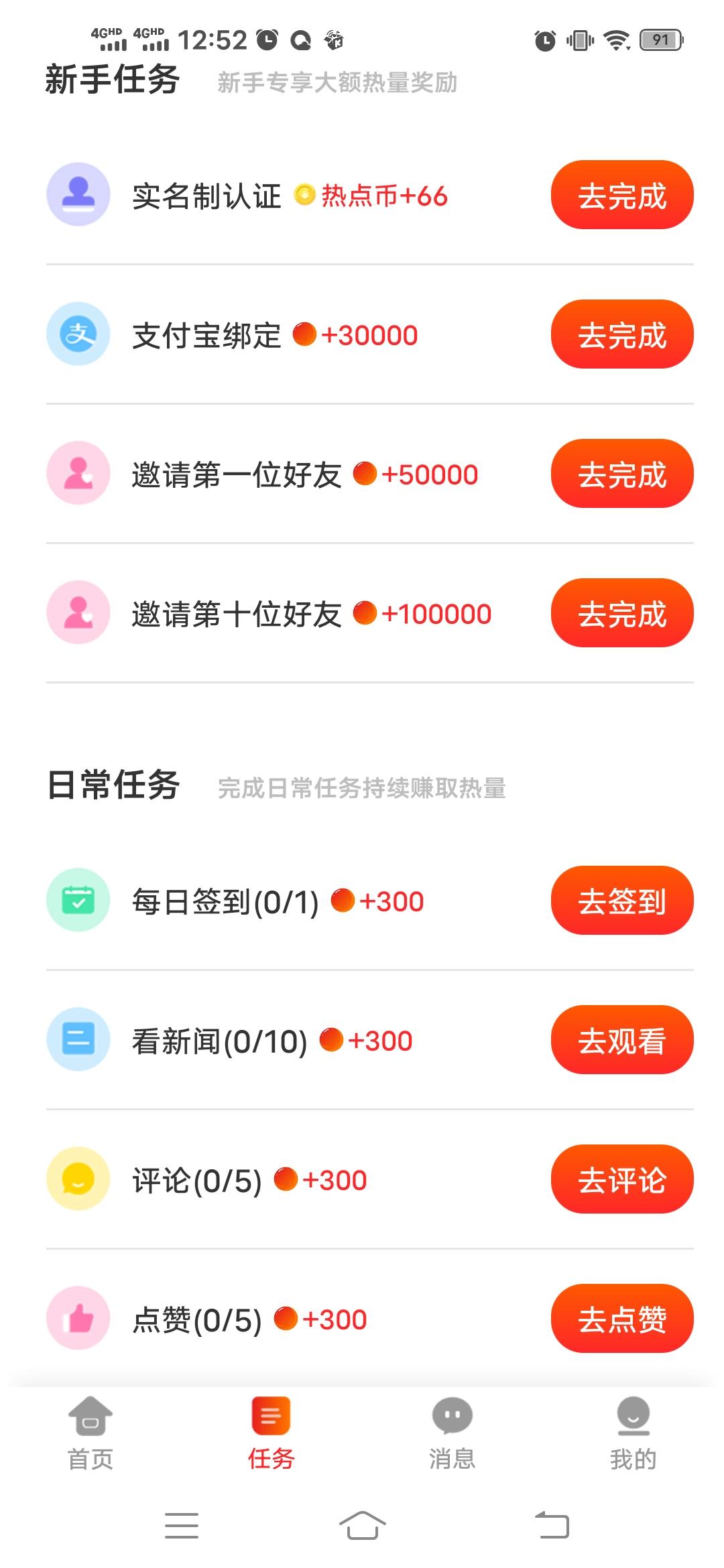This screenshot has height=1568, width=724.
Task: Tap 去观看 to read news
Action: 622,1040
